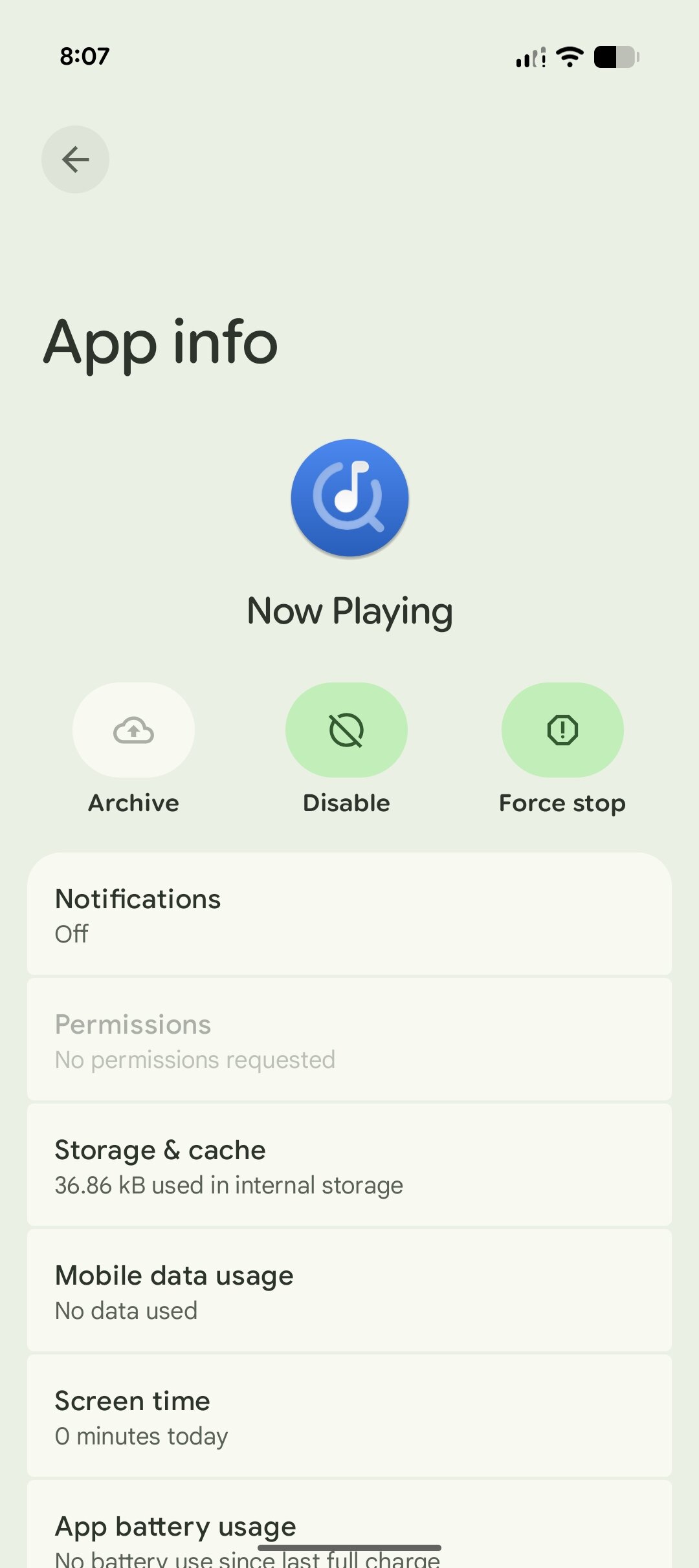Open Storage & cache details
699x1568 pixels.
click(x=349, y=1165)
